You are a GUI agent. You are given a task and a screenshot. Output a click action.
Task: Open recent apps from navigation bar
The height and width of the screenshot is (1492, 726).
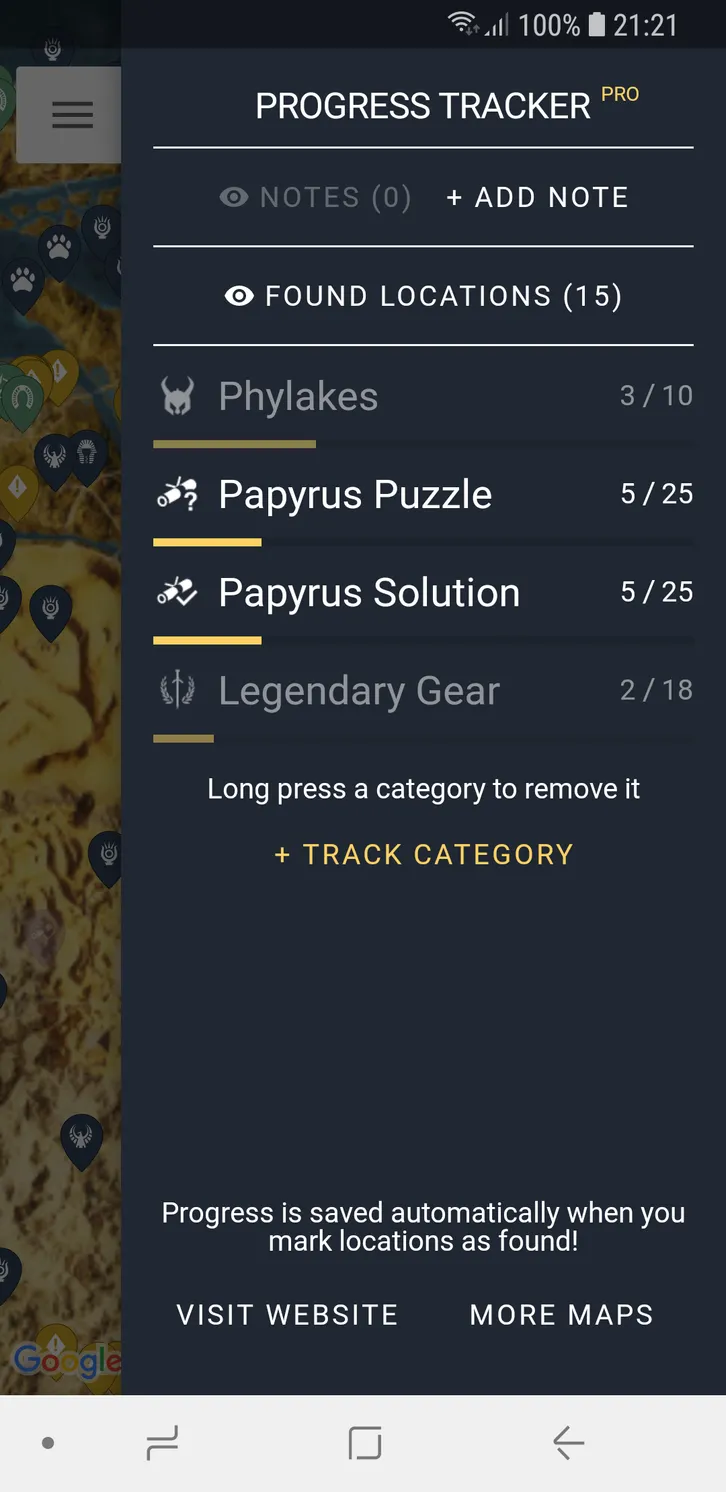(162, 1443)
